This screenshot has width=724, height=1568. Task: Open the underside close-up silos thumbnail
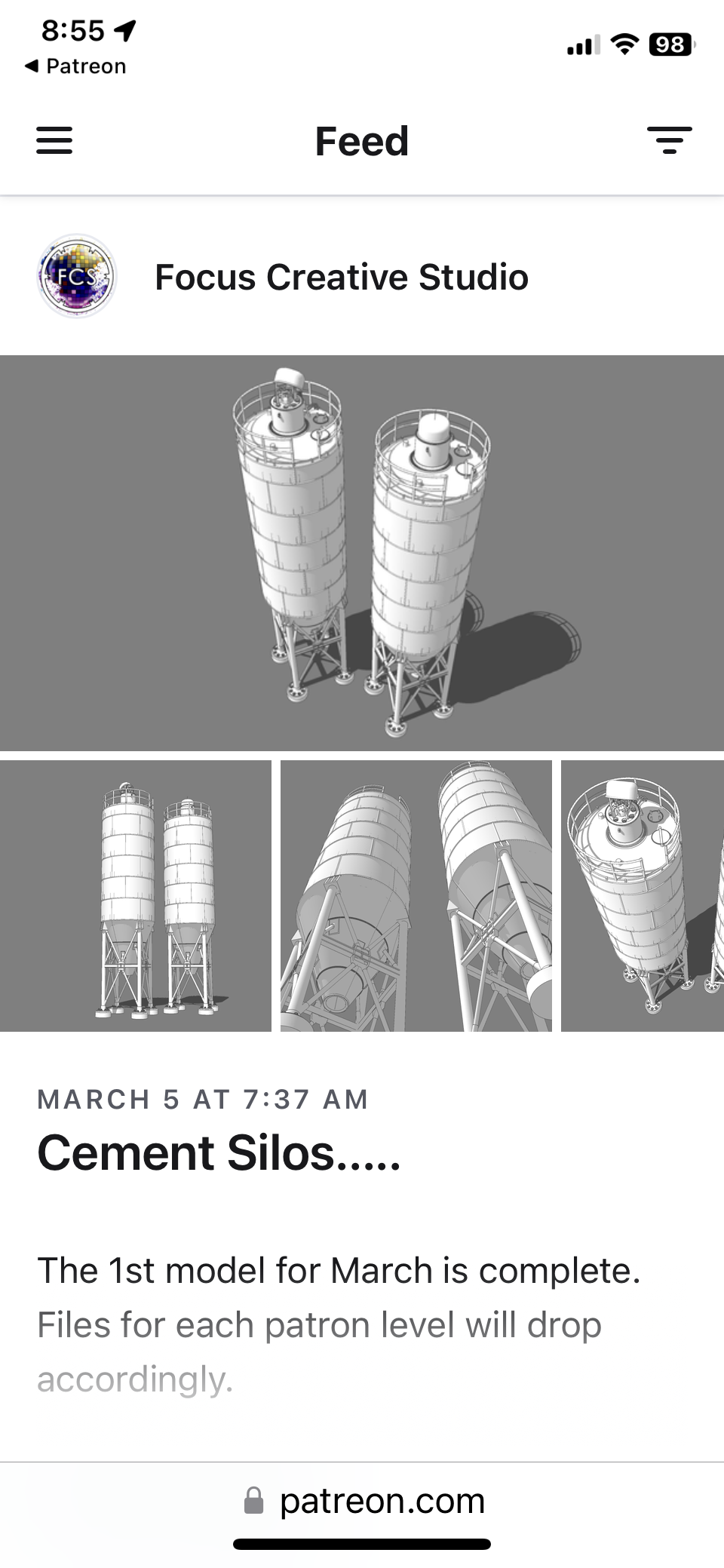[x=416, y=895]
